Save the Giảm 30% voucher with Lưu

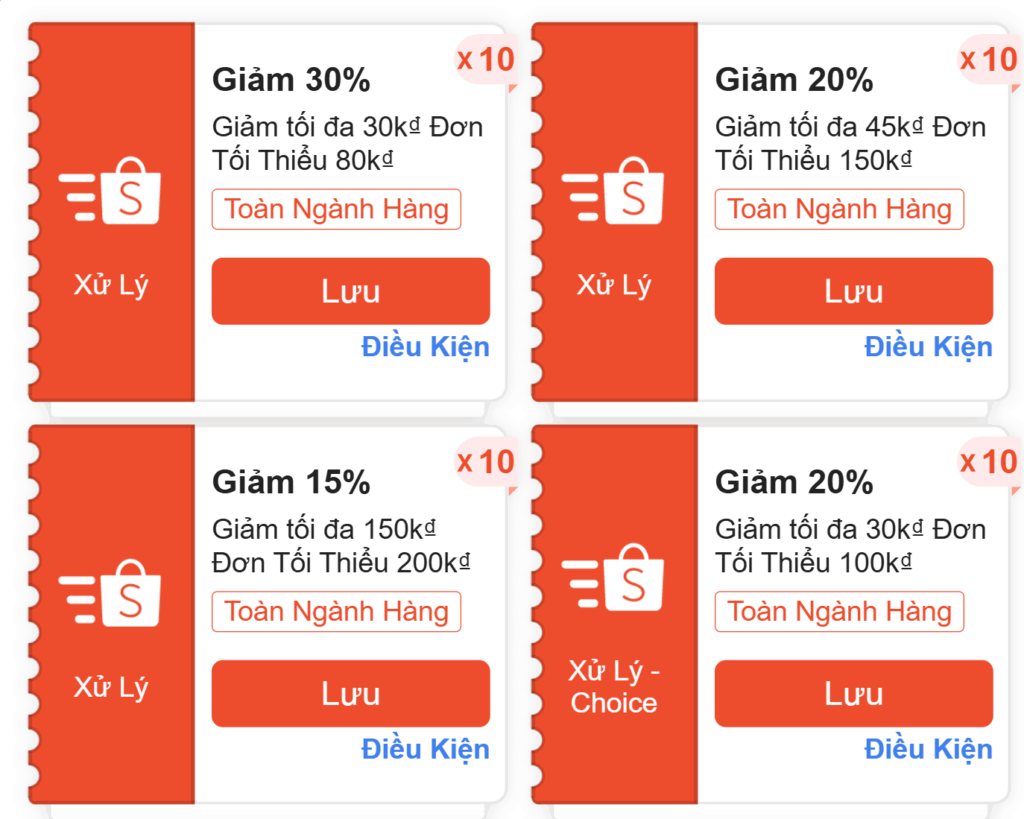pos(350,291)
